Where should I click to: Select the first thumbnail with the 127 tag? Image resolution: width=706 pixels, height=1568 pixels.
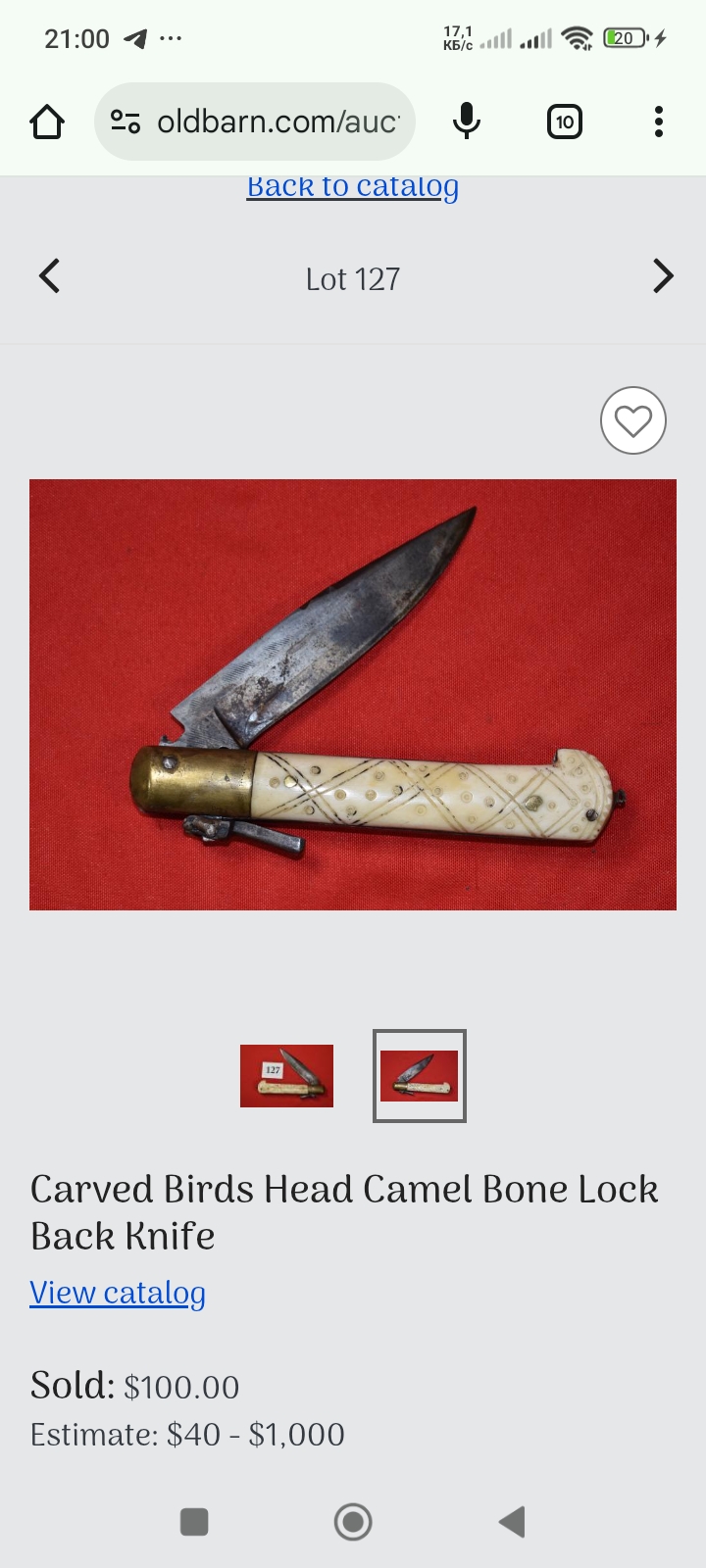click(286, 1075)
